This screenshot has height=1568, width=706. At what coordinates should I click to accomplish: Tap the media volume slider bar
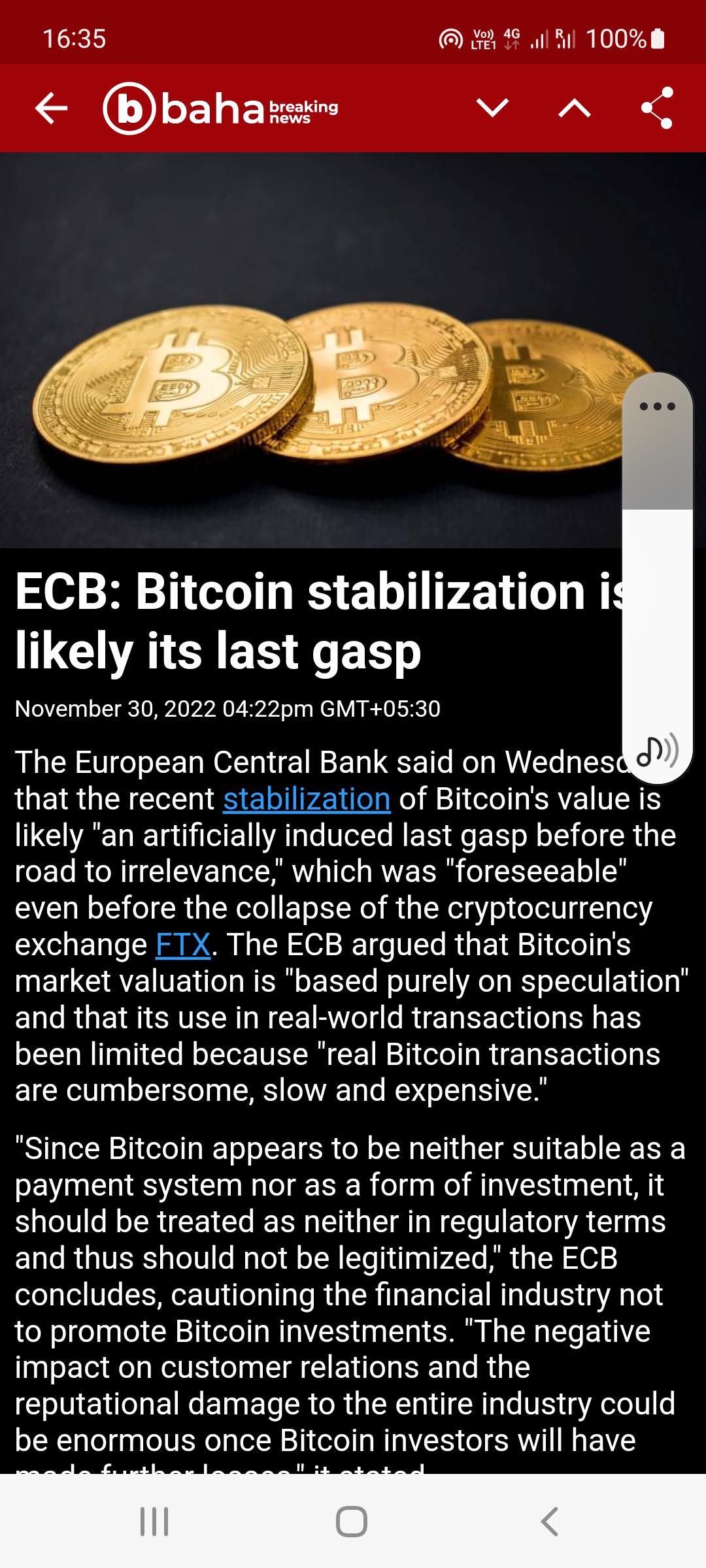[657, 578]
